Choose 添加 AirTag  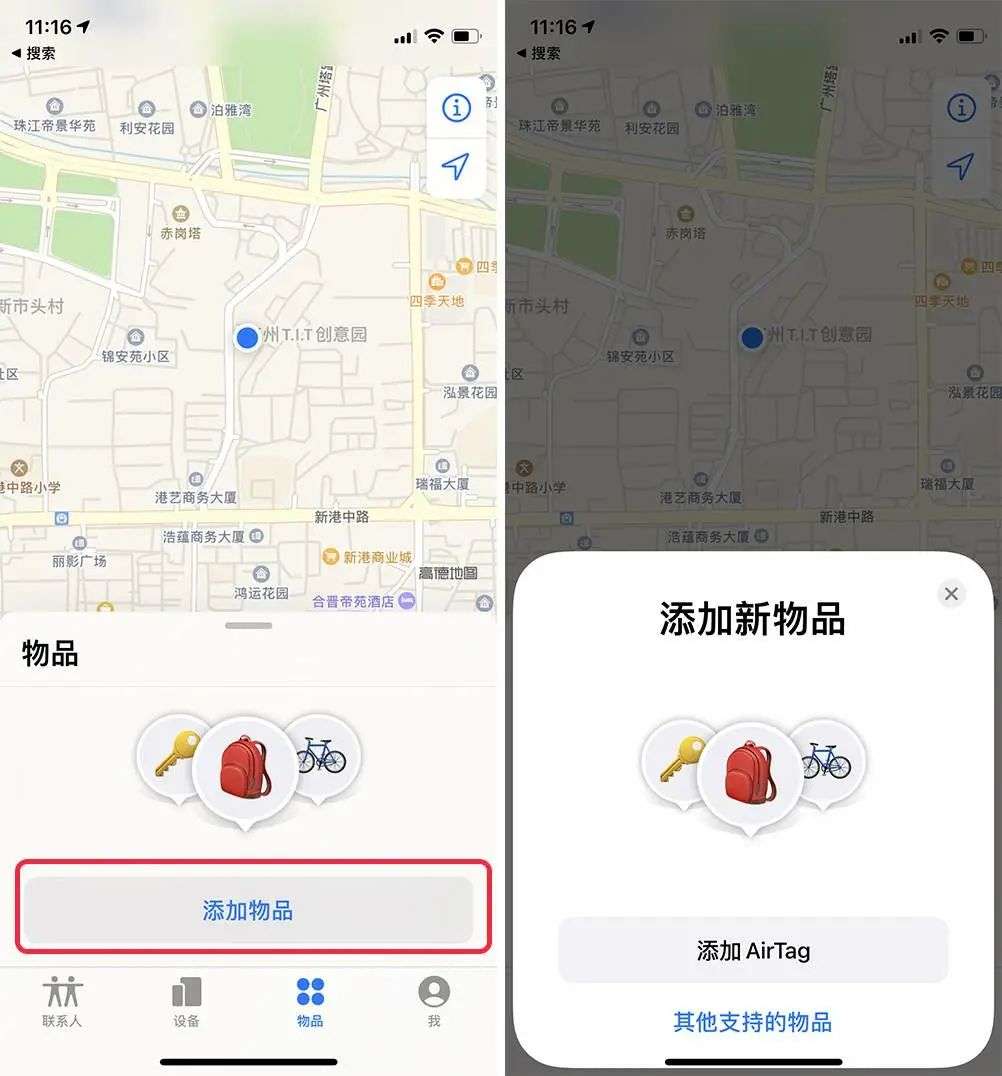point(752,950)
